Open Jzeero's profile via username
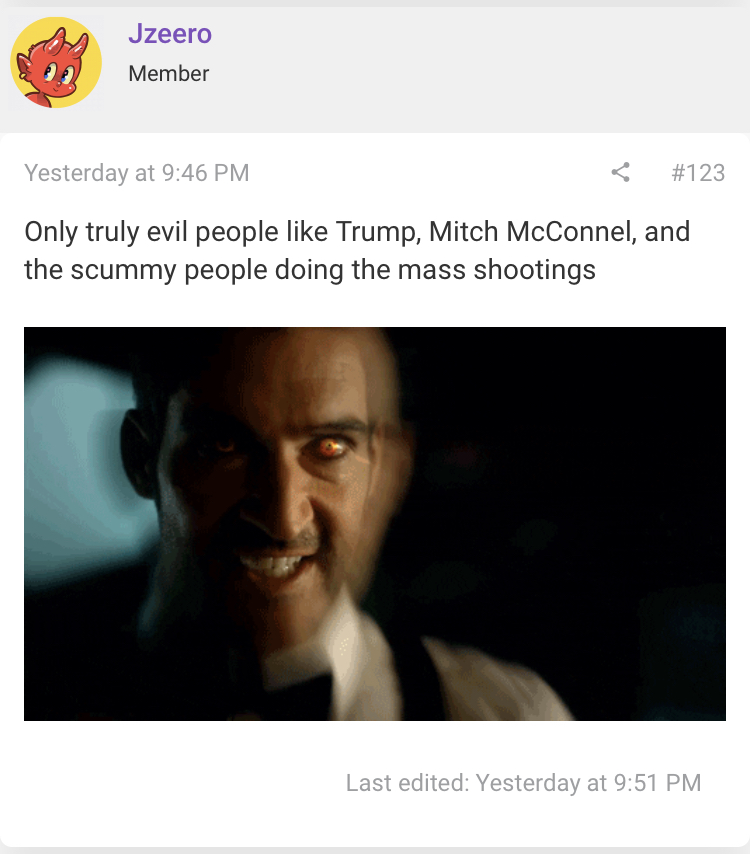The image size is (750, 854). pyautogui.click(x=170, y=34)
